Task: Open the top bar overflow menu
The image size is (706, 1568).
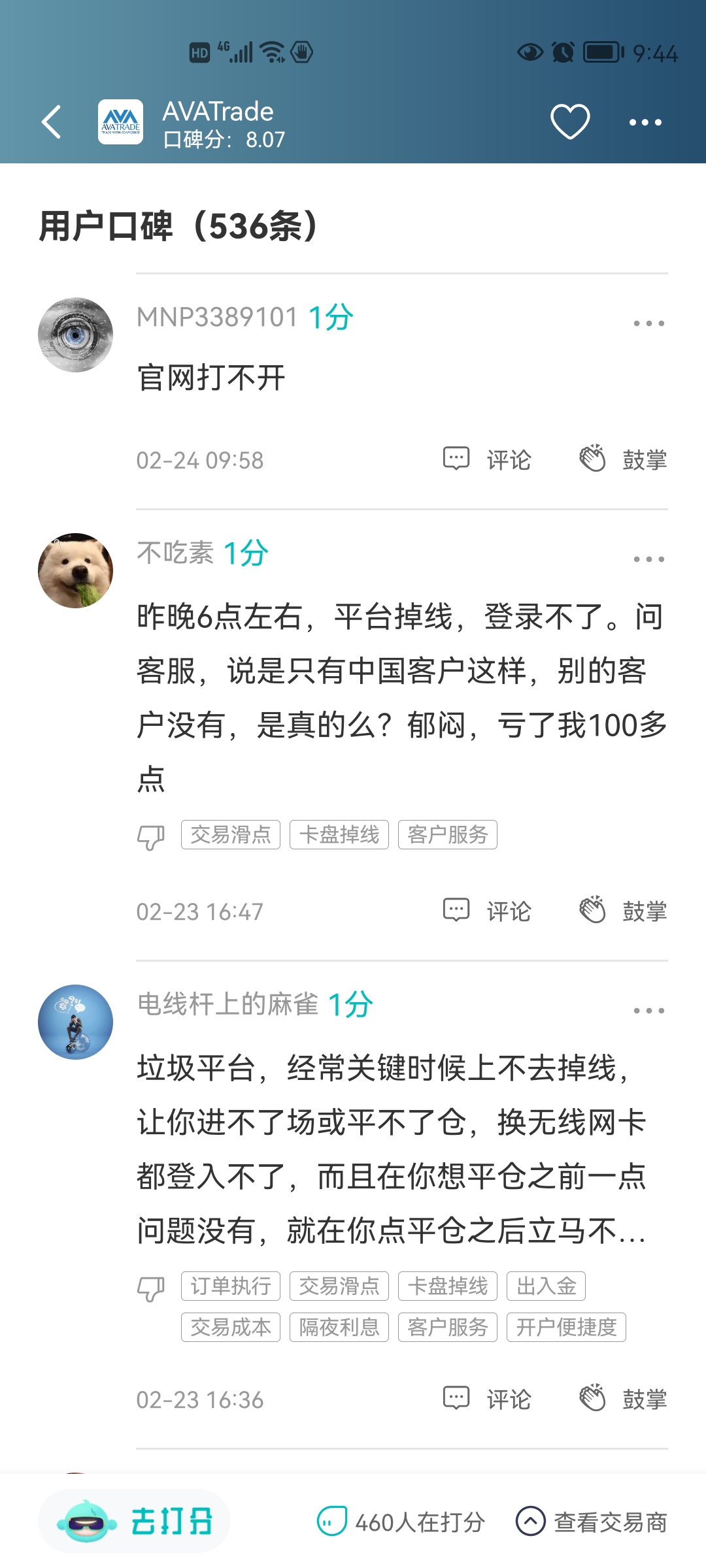Action: point(645,122)
